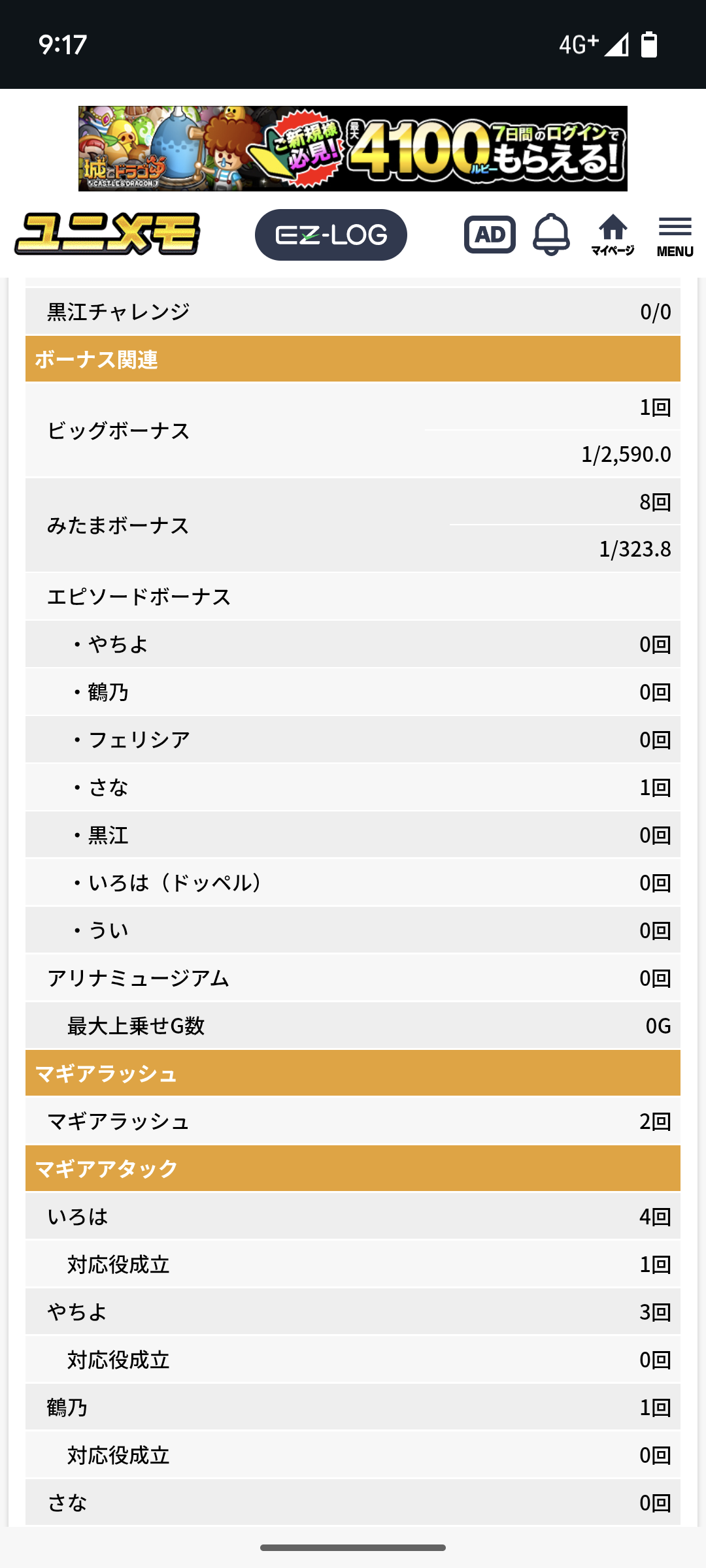The width and height of the screenshot is (706, 1568).
Task: Open the notifications bell
Action: pos(551,235)
